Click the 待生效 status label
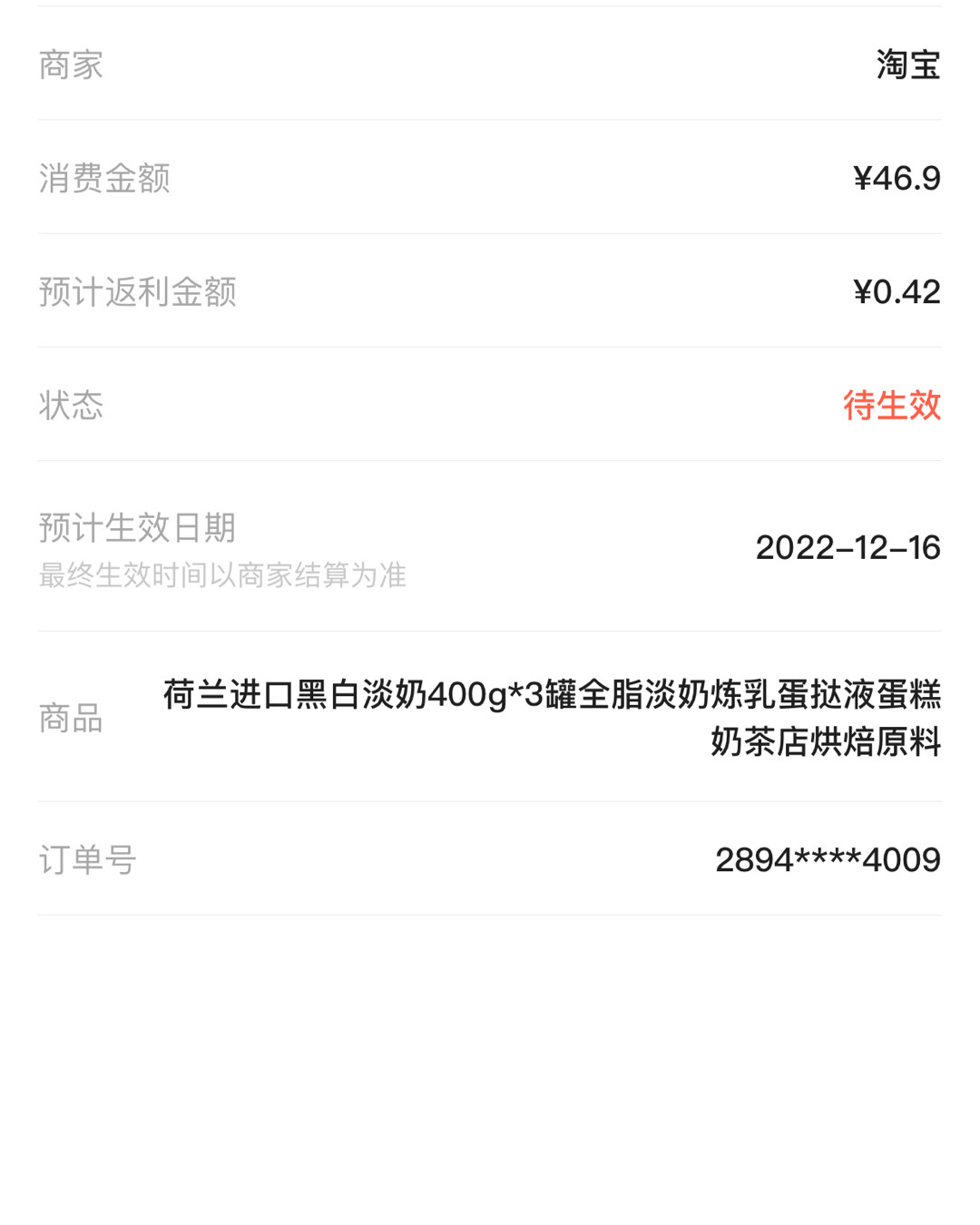This screenshot has height=1225, width=980. coord(892,407)
